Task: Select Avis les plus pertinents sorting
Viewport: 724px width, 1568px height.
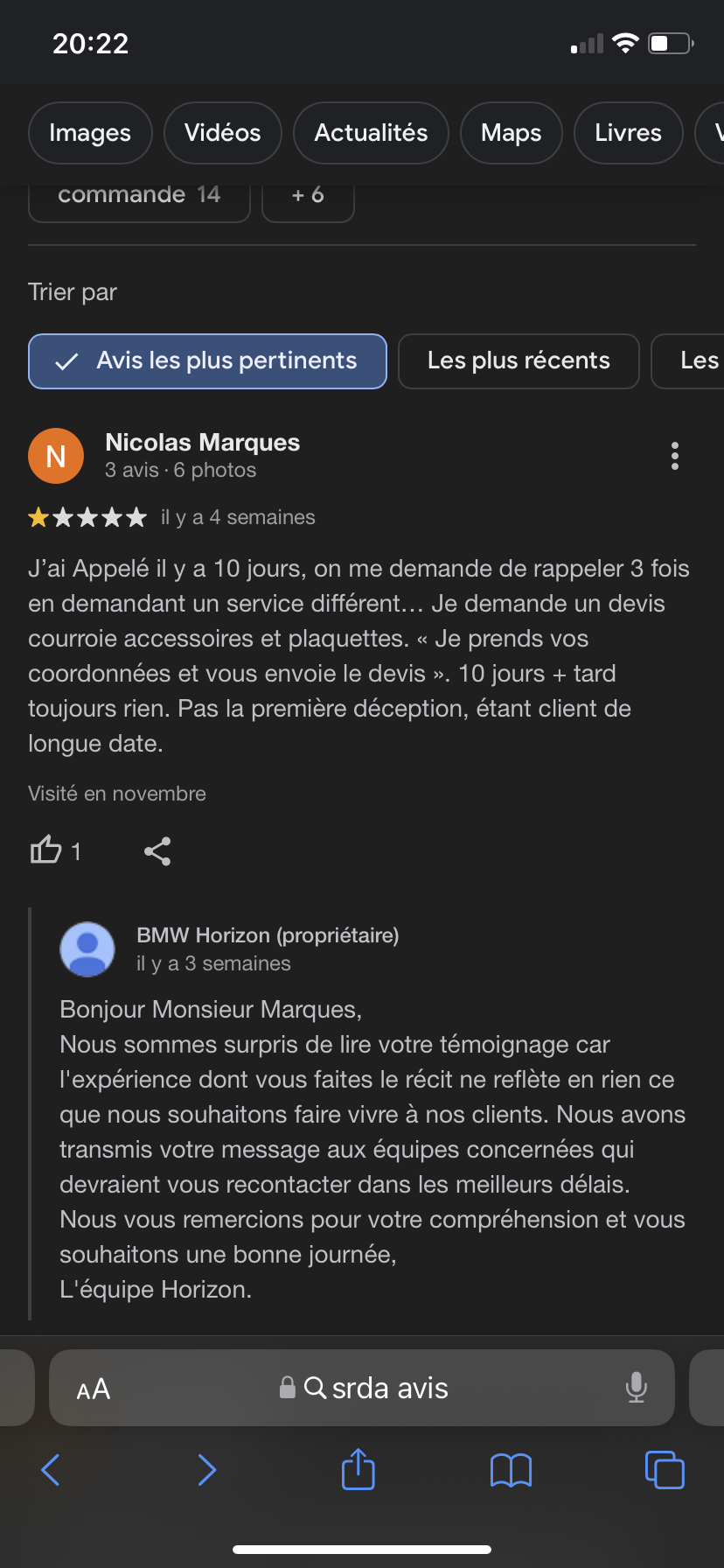Action: coord(207,360)
